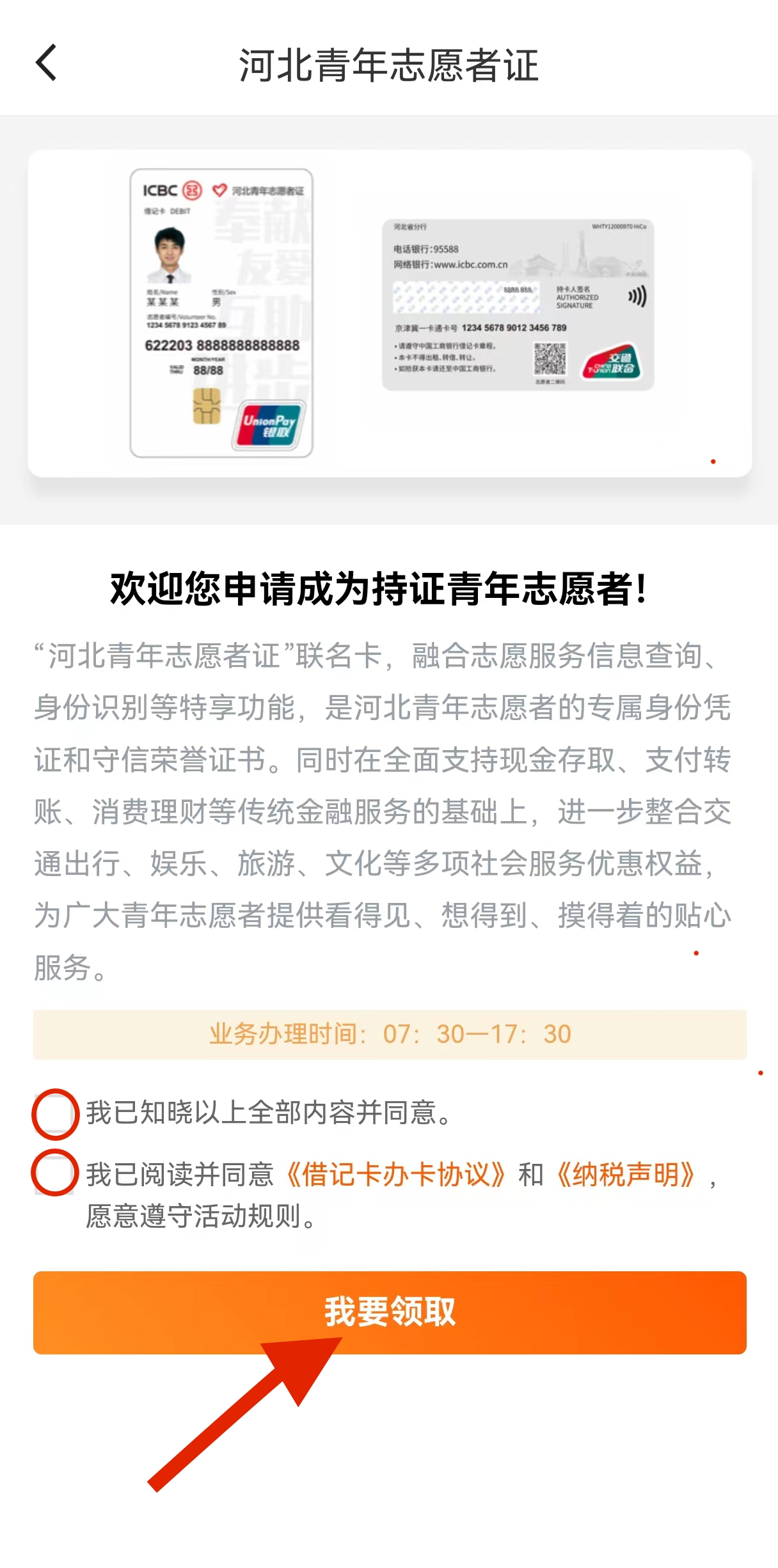Tap the 我要领取 button
778x1568 pixels.
click(390, 1312)
